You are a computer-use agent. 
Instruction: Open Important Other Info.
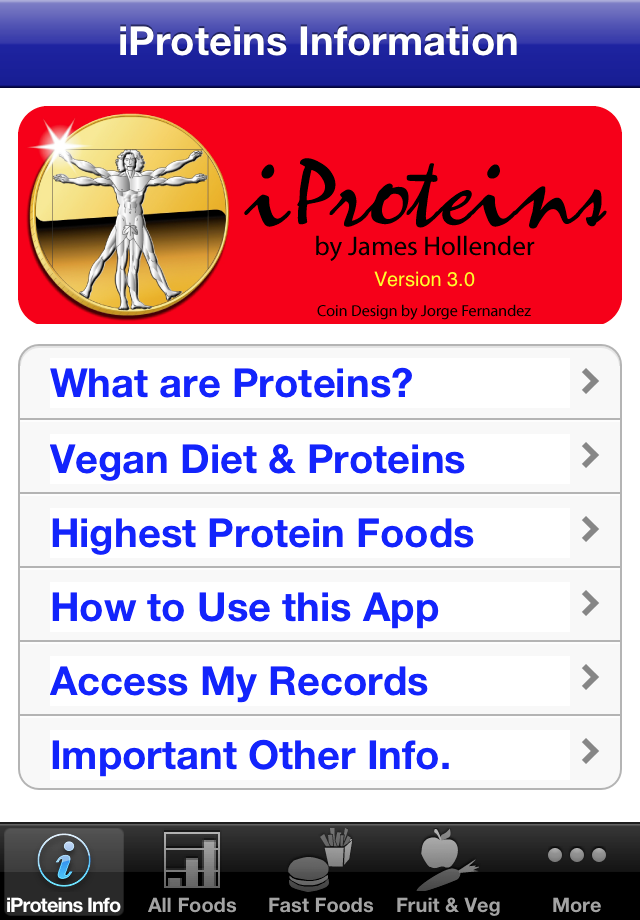point(320,754)
